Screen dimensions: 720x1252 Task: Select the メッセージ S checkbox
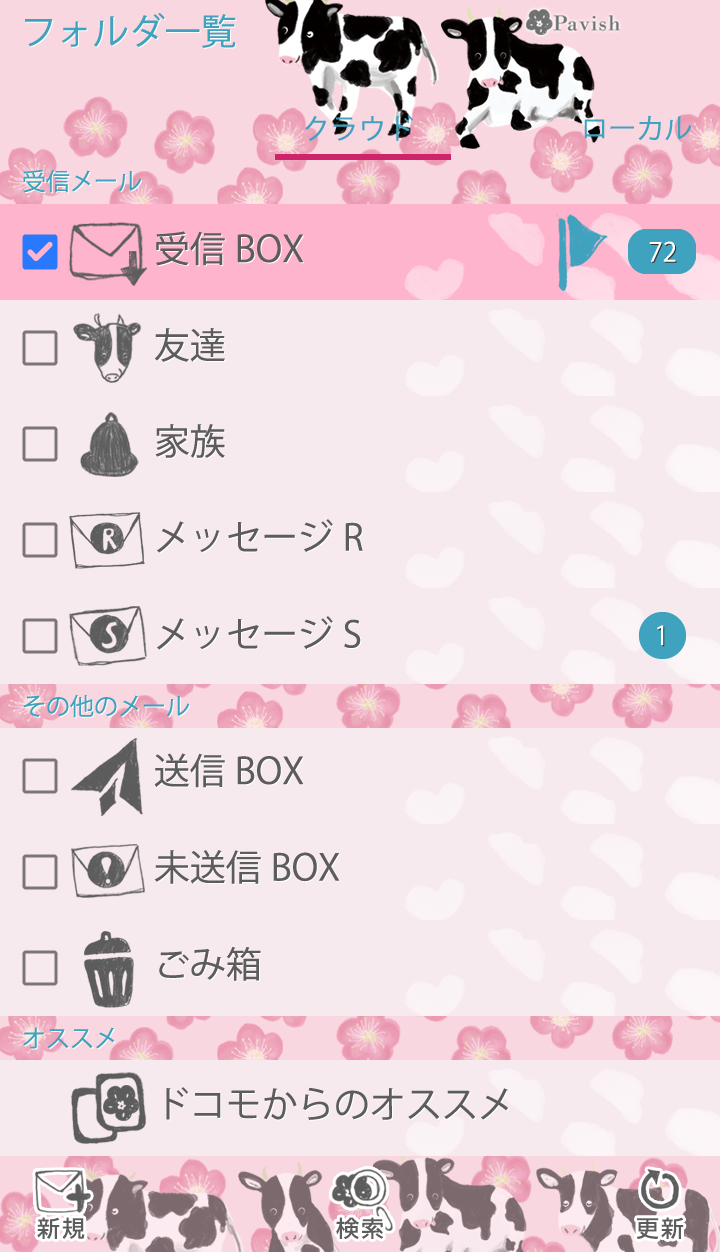40,635
